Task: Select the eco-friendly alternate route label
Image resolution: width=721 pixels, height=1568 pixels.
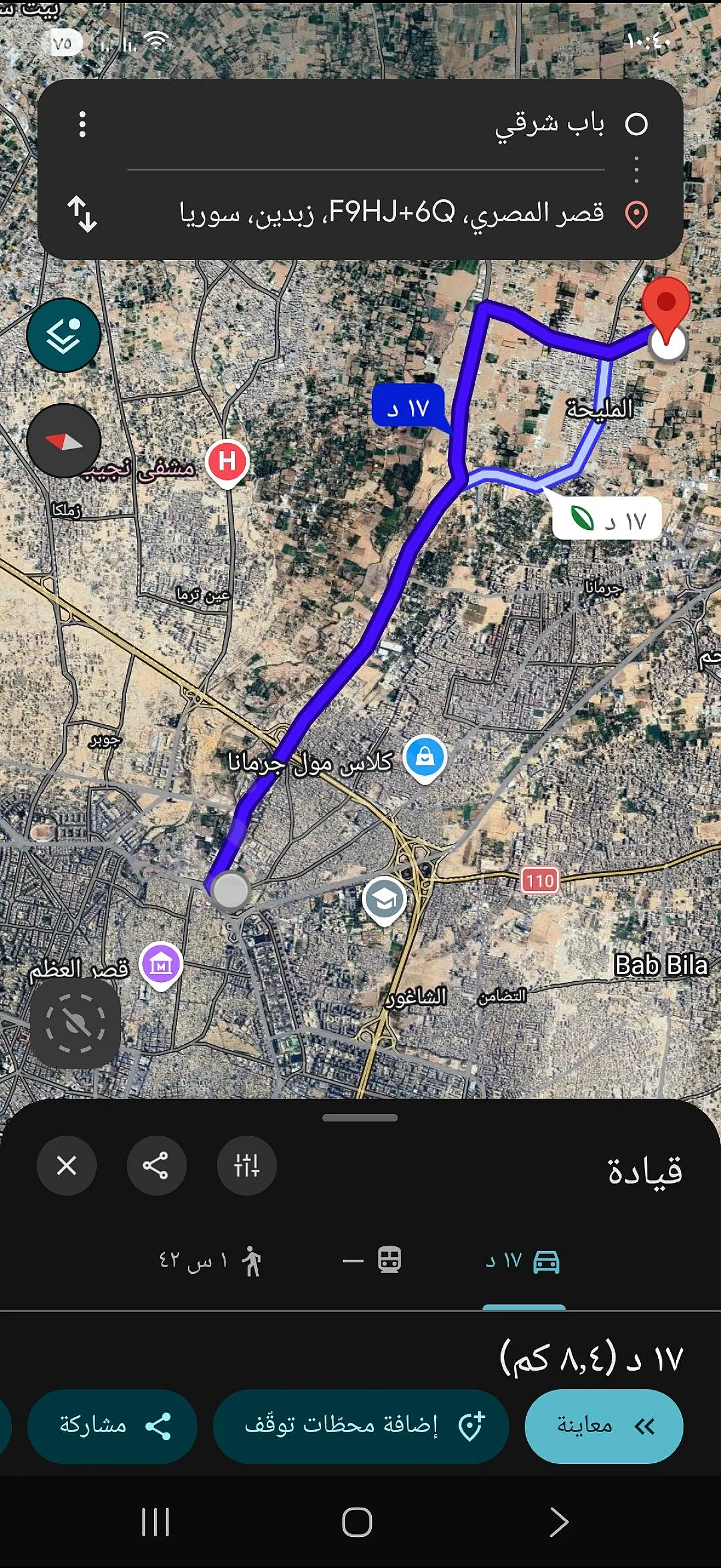Action: coord(607,519)
